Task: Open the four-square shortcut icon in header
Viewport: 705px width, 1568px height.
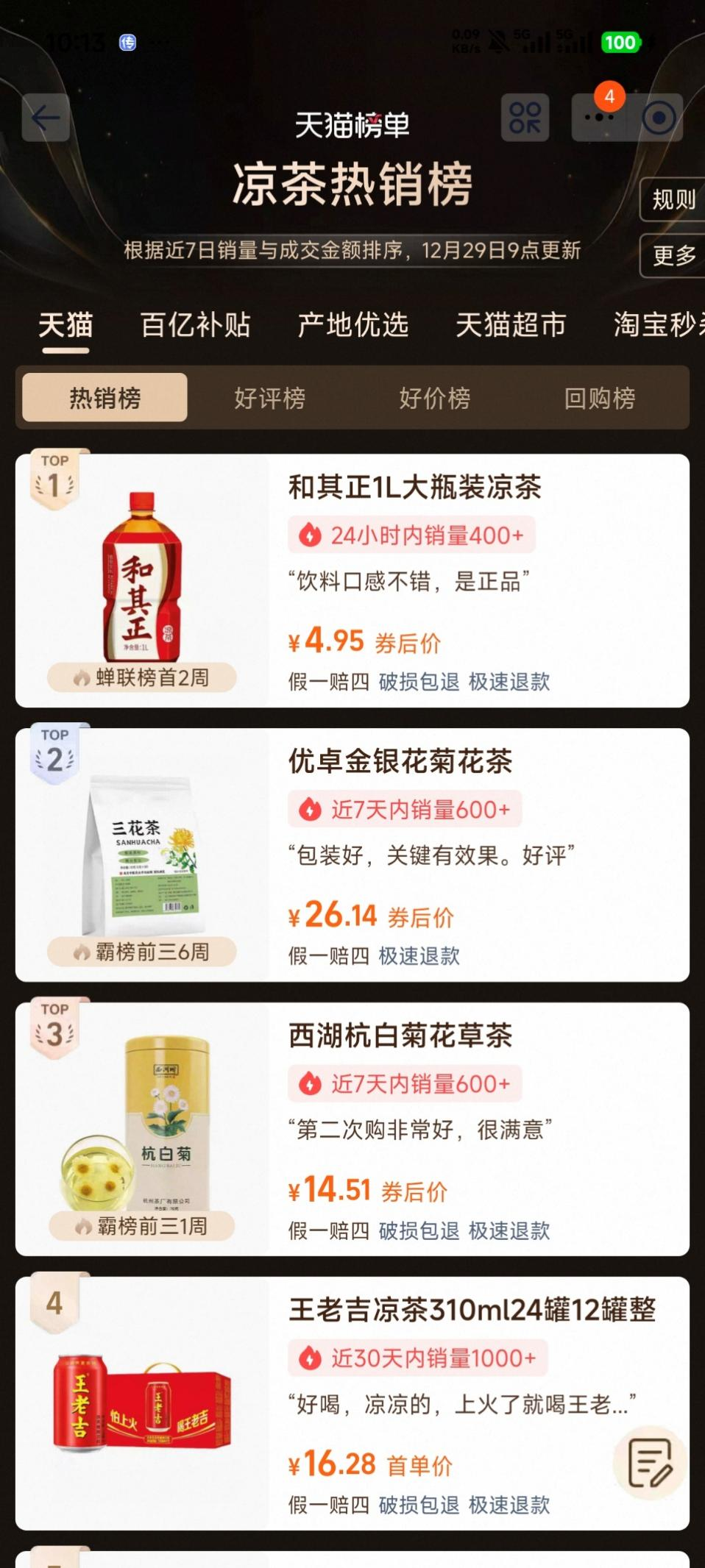Action: [x=525, y=118]
